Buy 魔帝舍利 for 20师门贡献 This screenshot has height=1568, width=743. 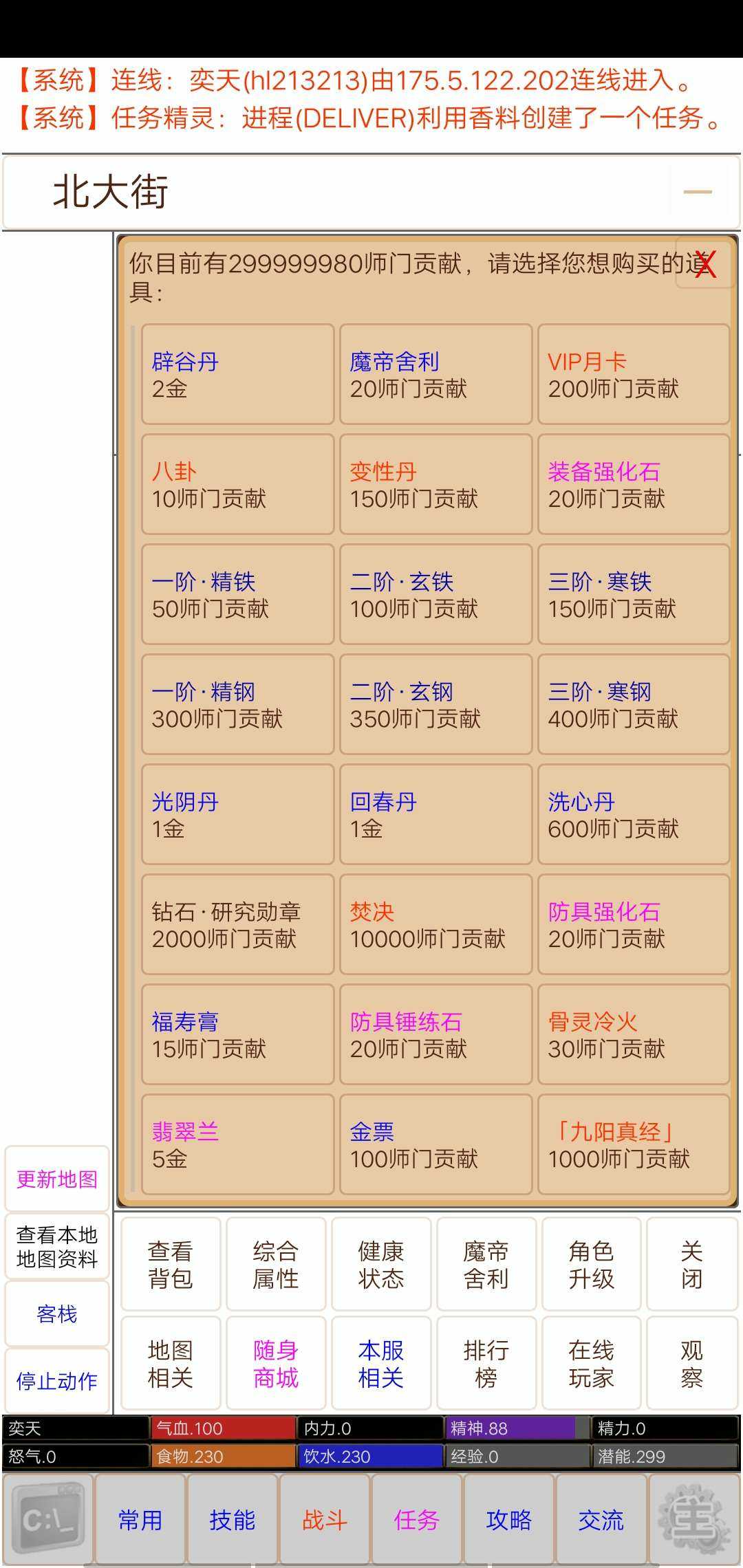435,375
